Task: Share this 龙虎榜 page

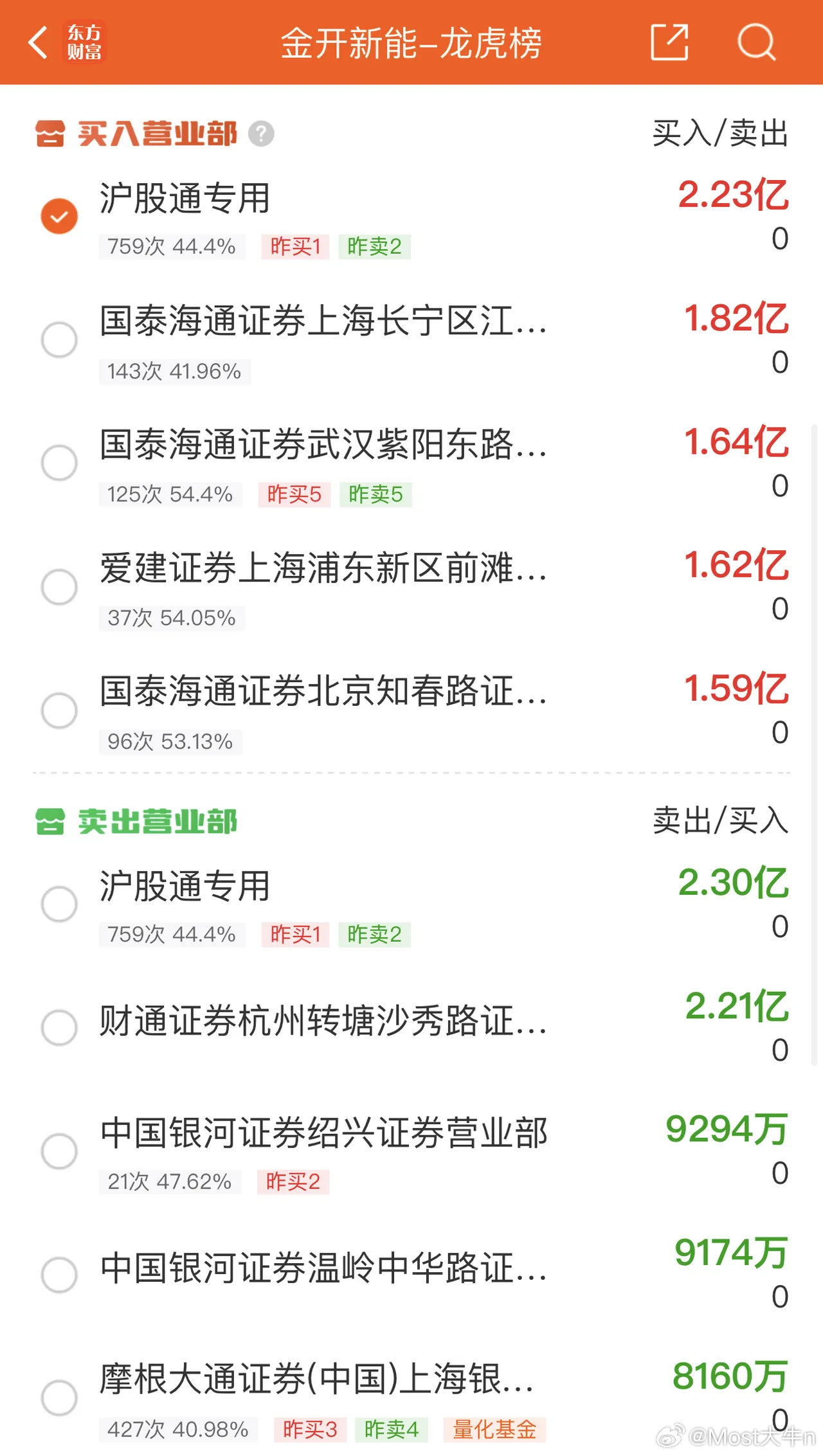Action: (x=669, y=42)
